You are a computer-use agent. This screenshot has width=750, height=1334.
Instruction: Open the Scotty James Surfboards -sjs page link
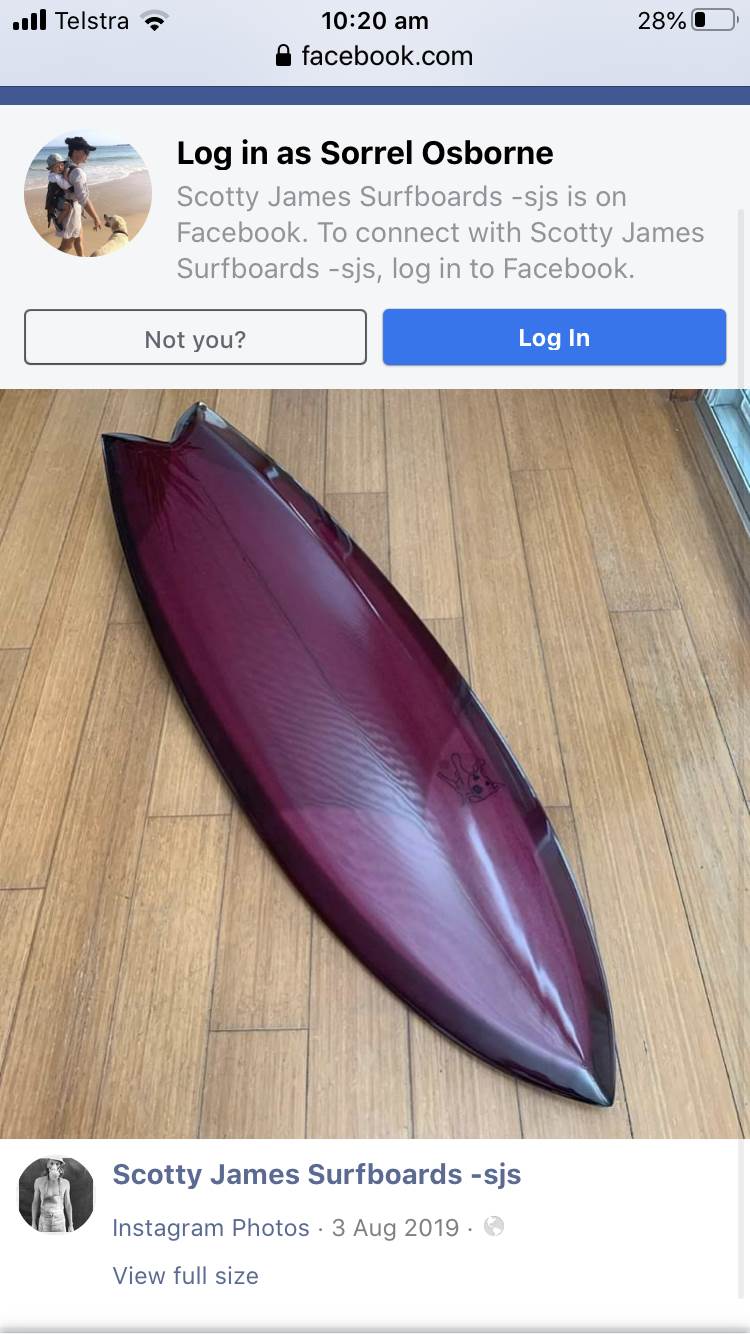317,1174
